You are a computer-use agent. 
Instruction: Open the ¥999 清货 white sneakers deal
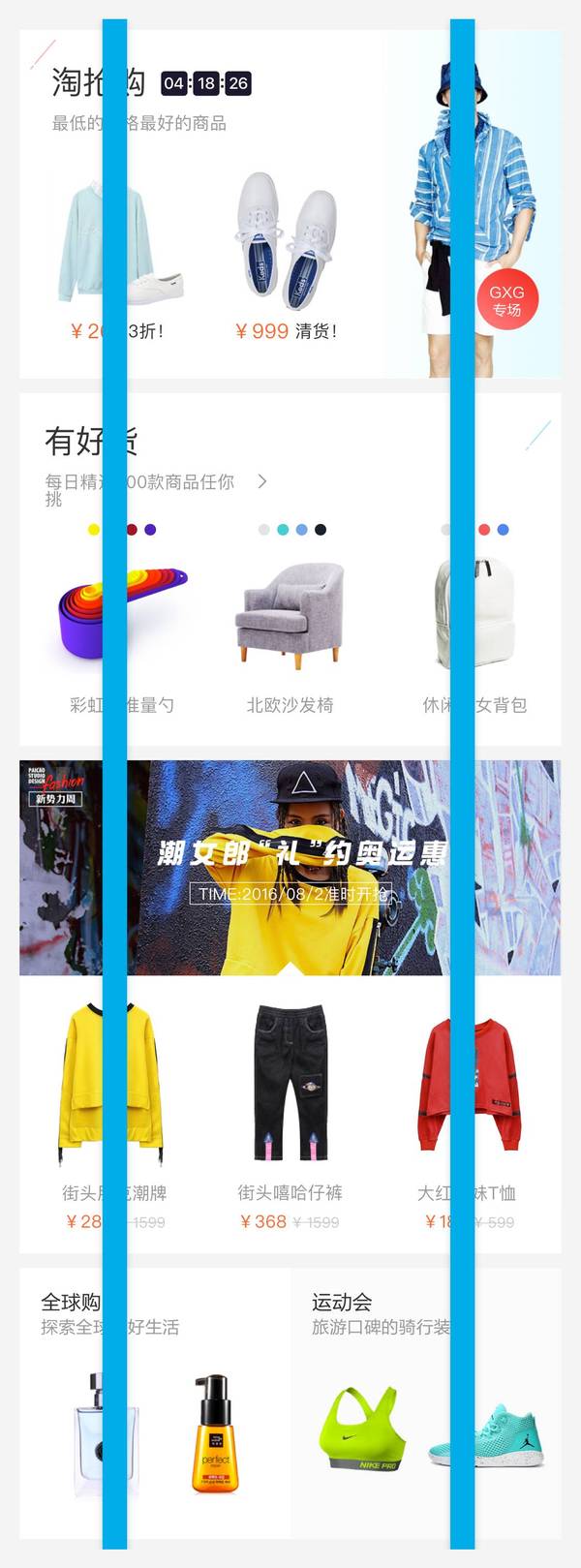(287, 242)
